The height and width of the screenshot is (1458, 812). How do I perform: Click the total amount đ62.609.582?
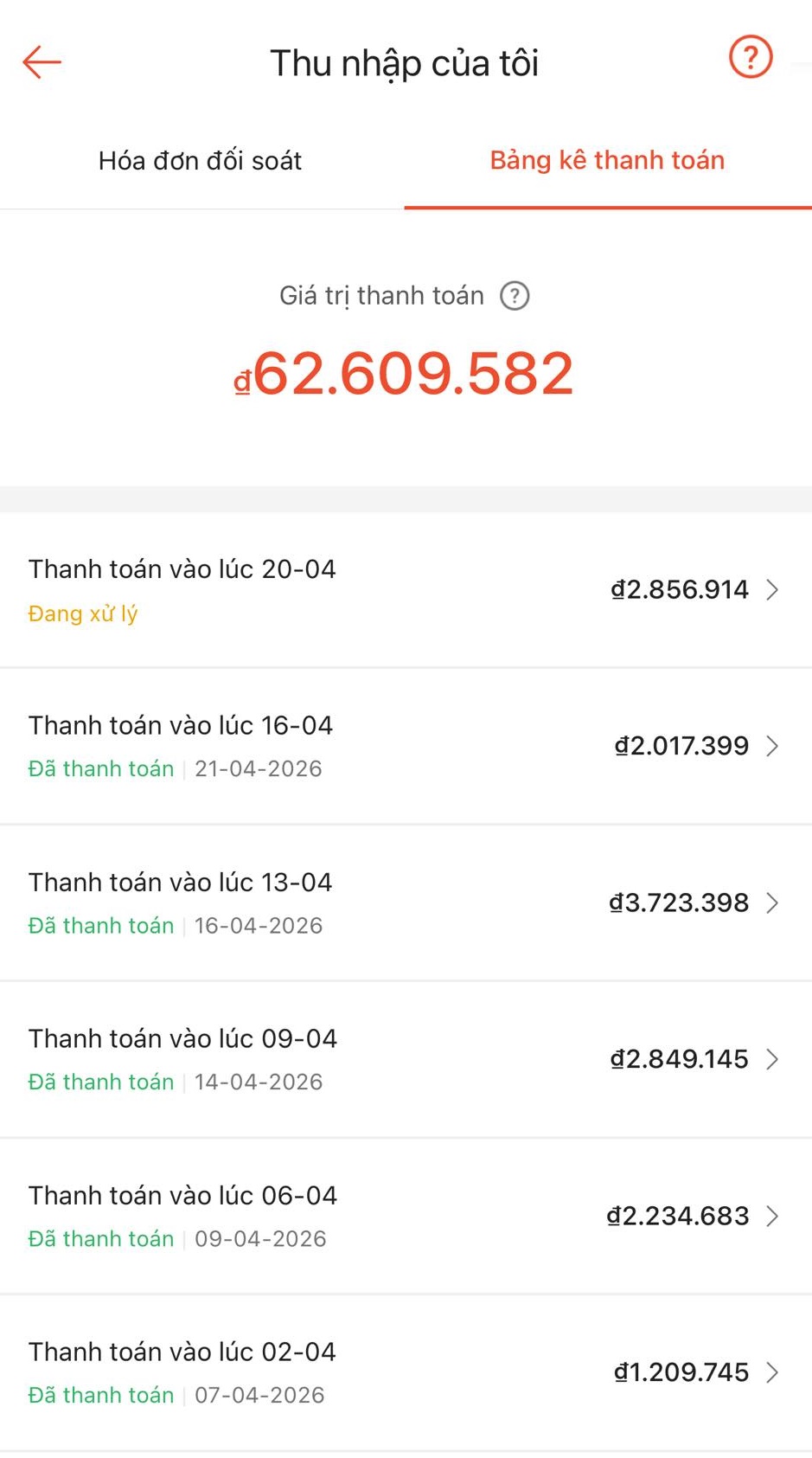click(406, 373)
